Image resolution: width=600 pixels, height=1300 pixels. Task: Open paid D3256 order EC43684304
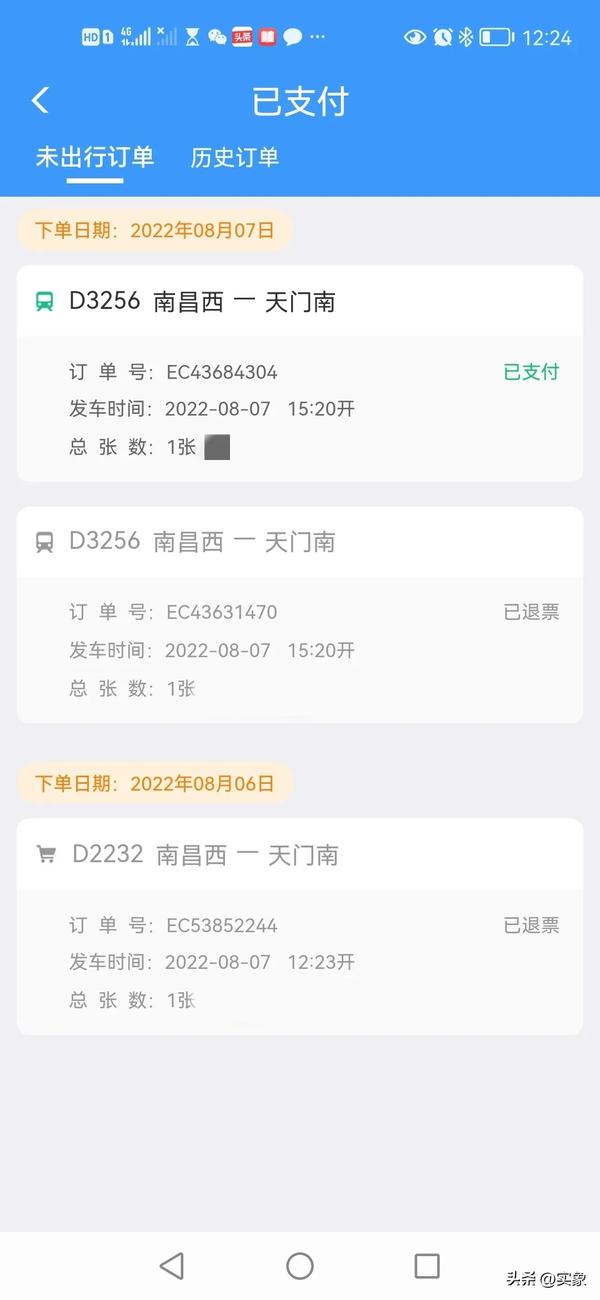tap(300, 373)
